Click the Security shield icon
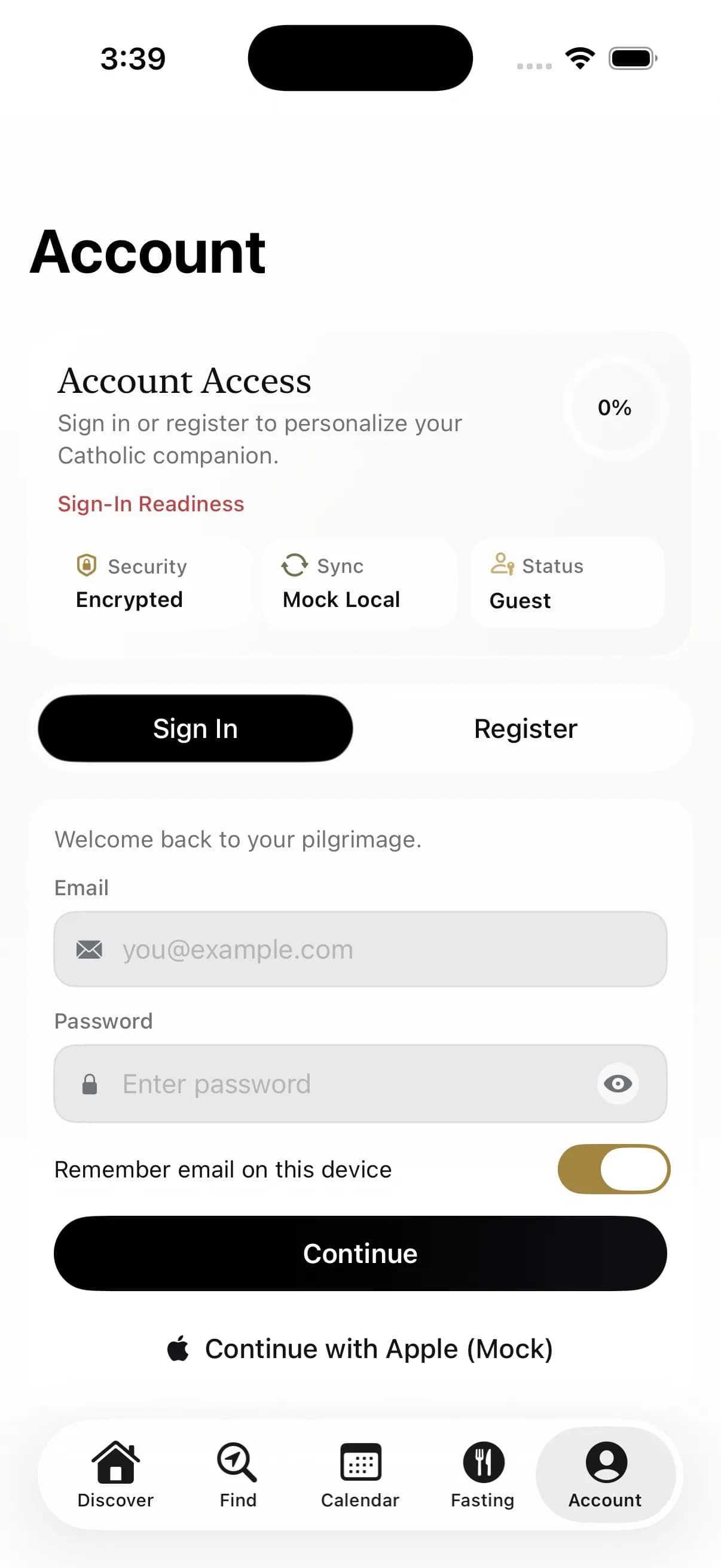The image size is (721, 1568). click(x=87, y=565)
